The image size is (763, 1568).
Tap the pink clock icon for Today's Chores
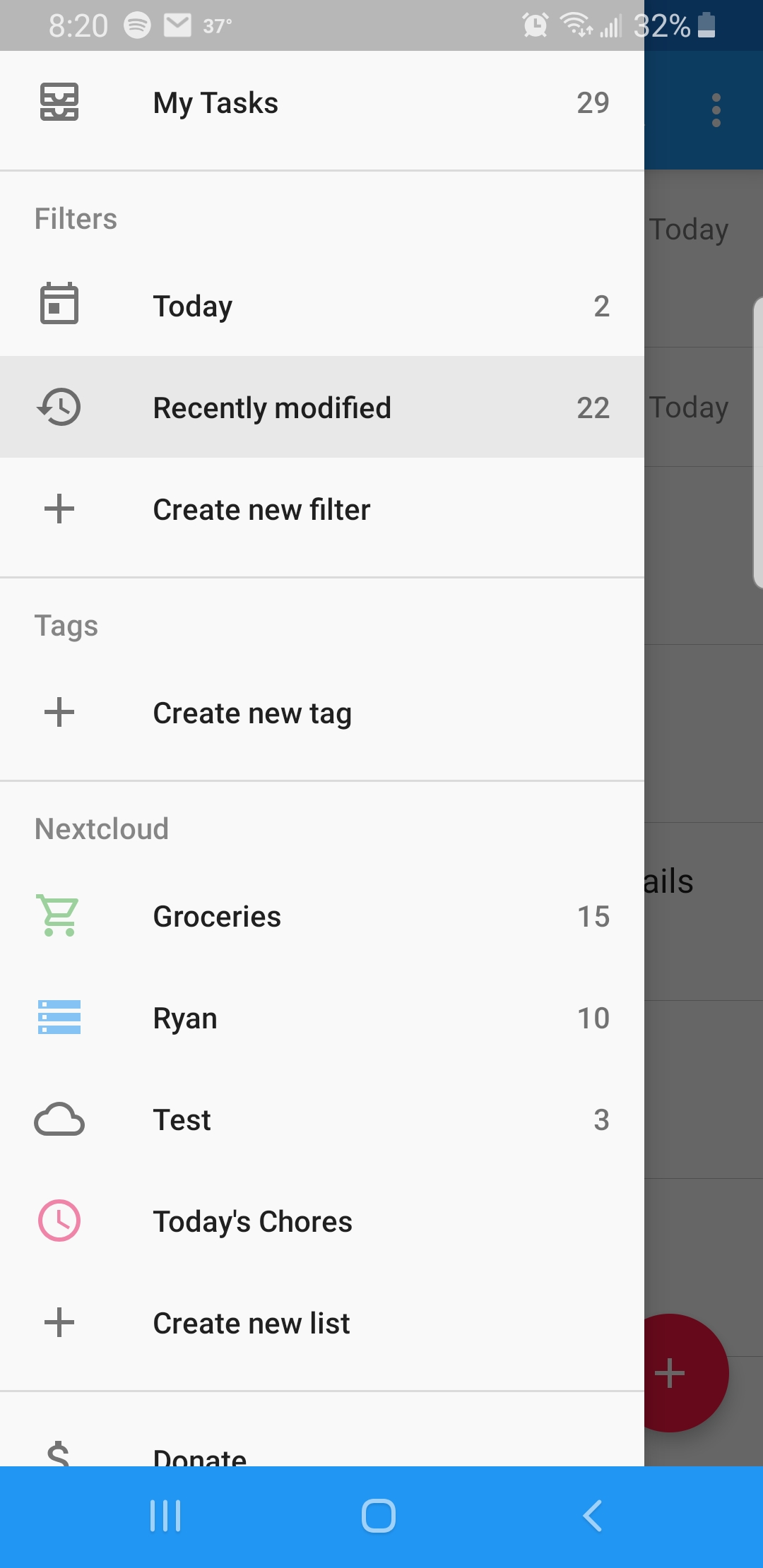(x=59, y=1220)
